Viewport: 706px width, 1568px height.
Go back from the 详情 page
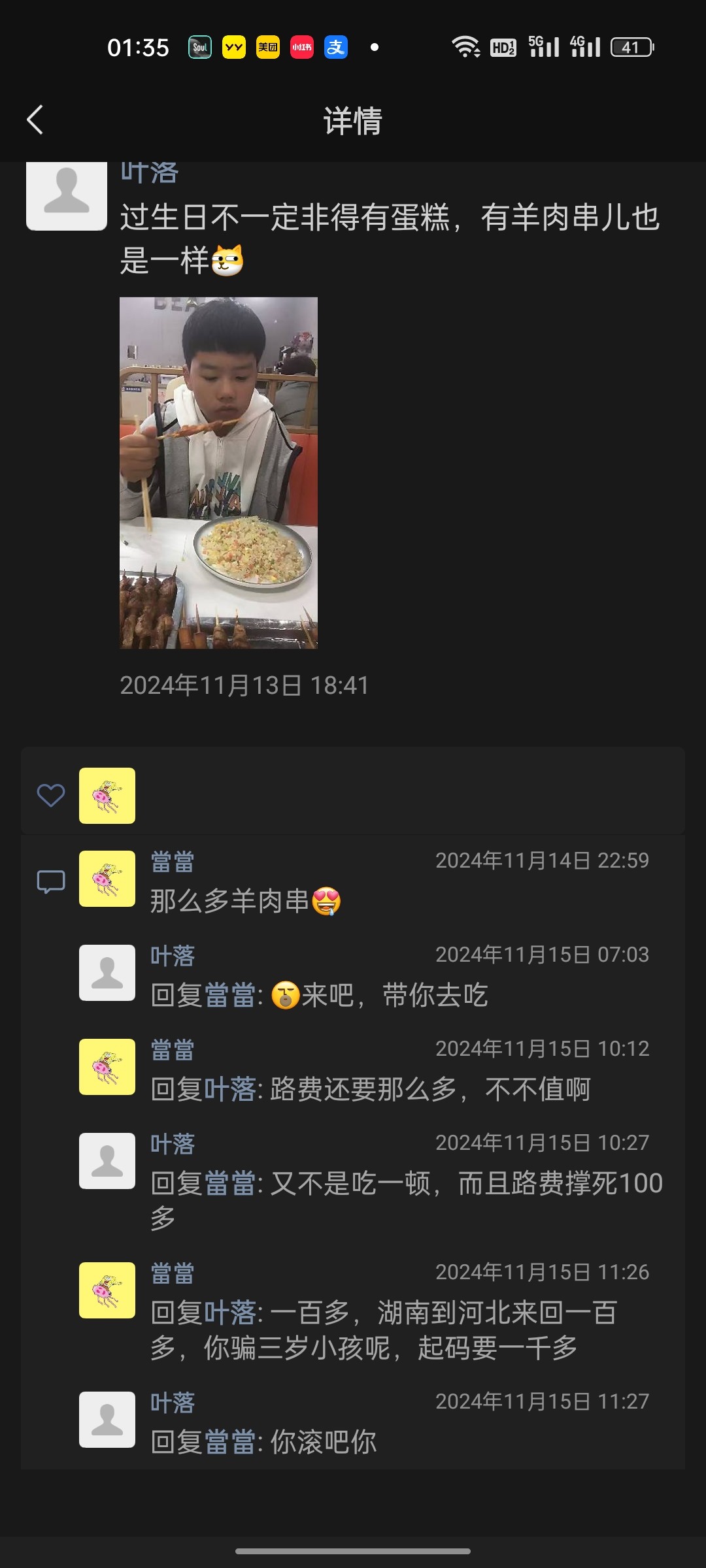tap(35, 121)
